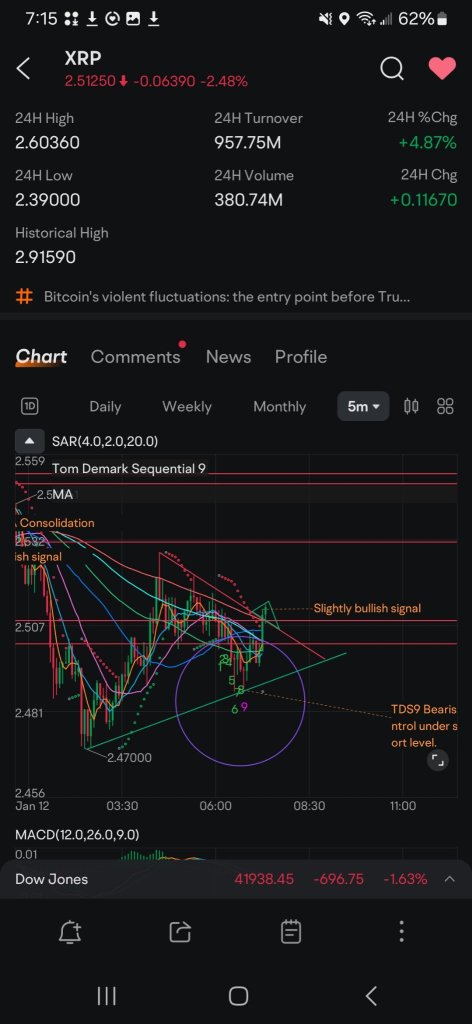472x1024 pixels.
Task: Open the 5m interval dropdown
Action: [364, 406]
